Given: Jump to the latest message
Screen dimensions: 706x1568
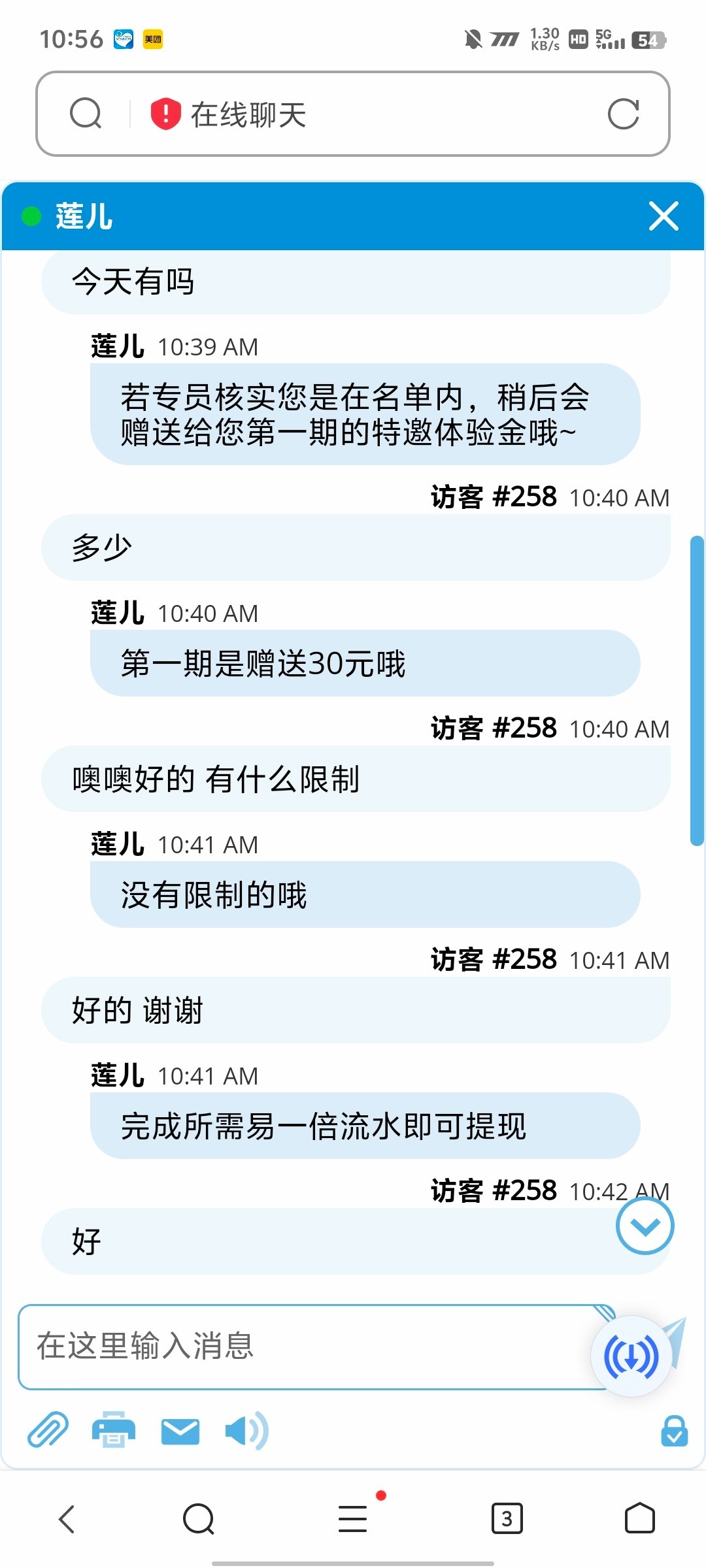Looking at the screenshot, I should click(645, 1226).
